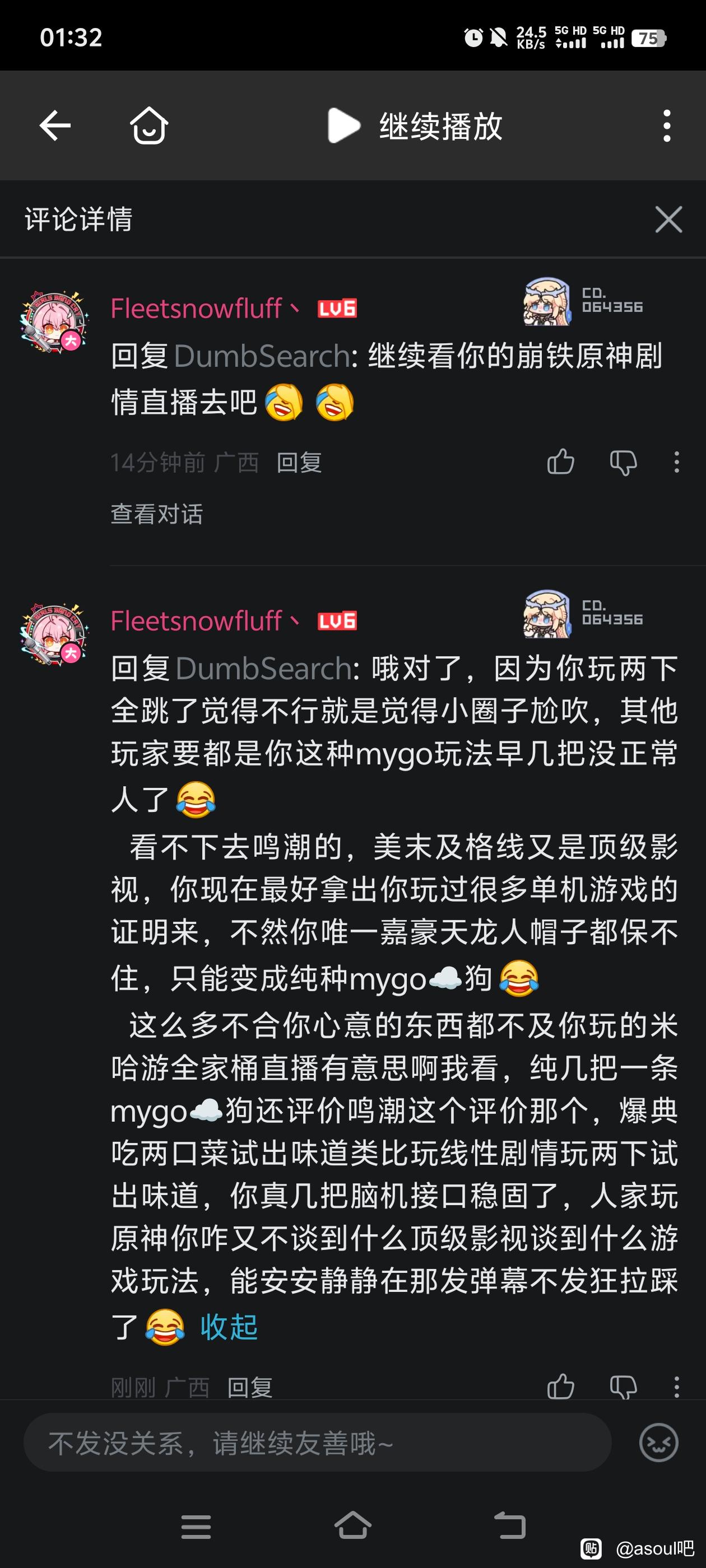The height and width of the screenshot is (1568, 706).
Task: Open the top bar overflow menu
Action: click(667, 126)
